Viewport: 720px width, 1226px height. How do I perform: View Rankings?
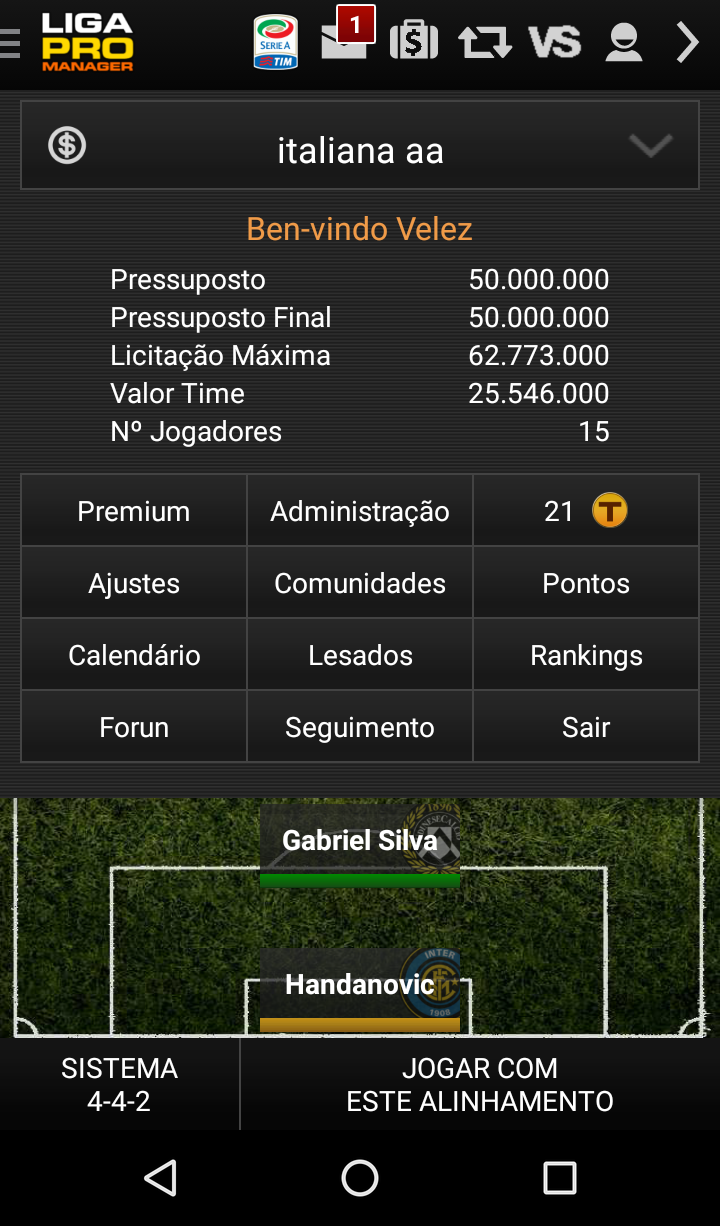[586, 655]
